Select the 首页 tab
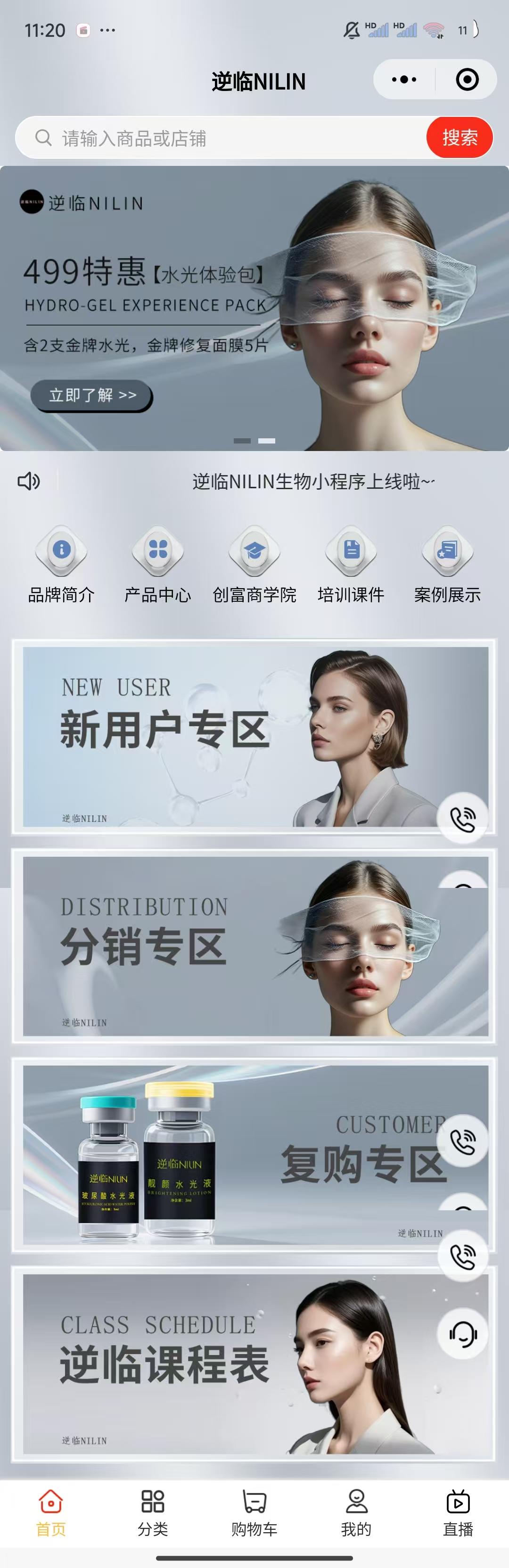This screenshot has width=509, height=1568. pyautogui.click(x=50, y=1511)
